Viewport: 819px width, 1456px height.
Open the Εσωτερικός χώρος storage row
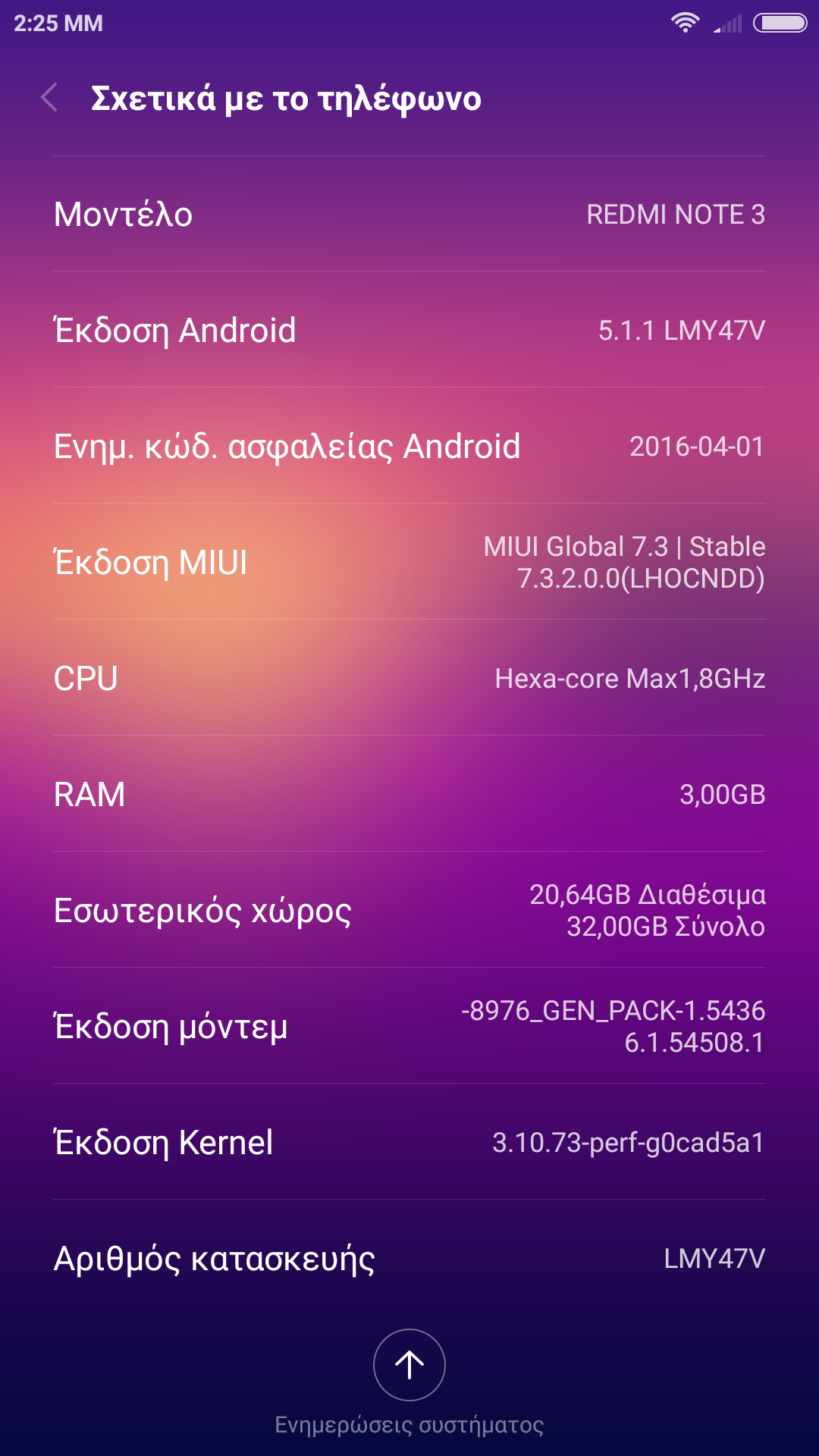409,910
